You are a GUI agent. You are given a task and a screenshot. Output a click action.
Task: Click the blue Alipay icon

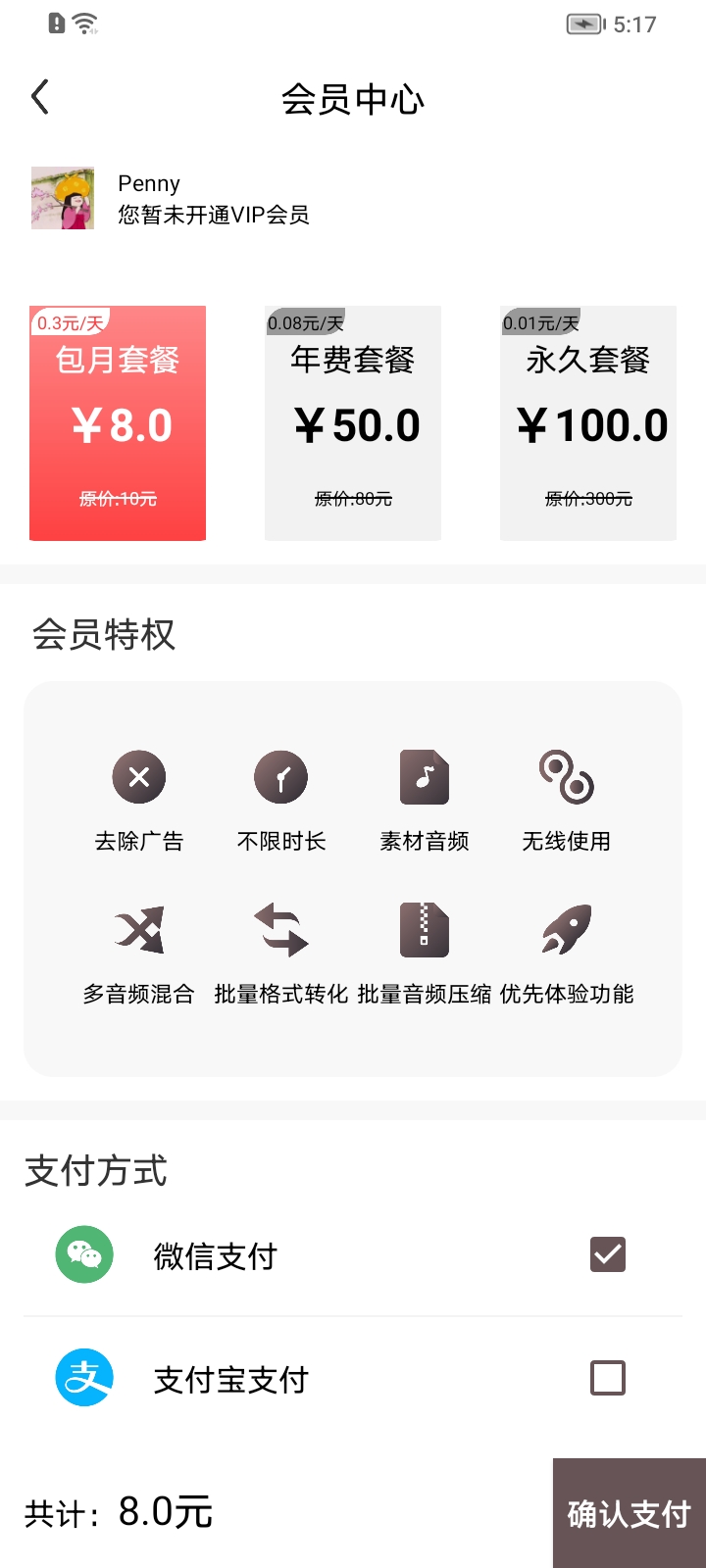tap(83, 1377)
